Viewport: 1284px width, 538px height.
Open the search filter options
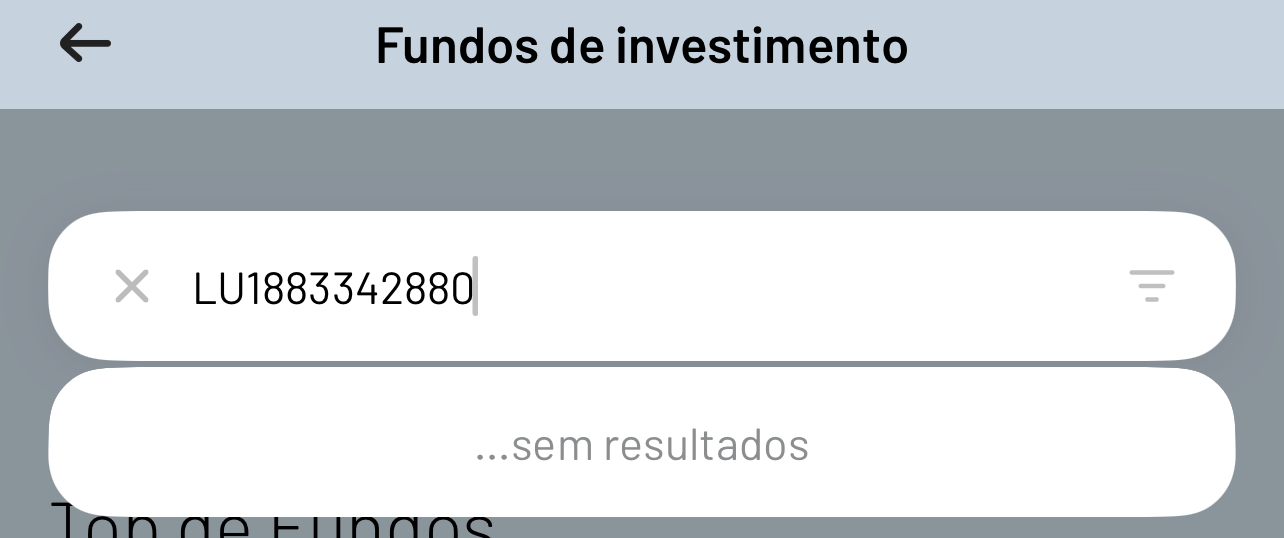pyautogui.click(x=1151, y=286)
